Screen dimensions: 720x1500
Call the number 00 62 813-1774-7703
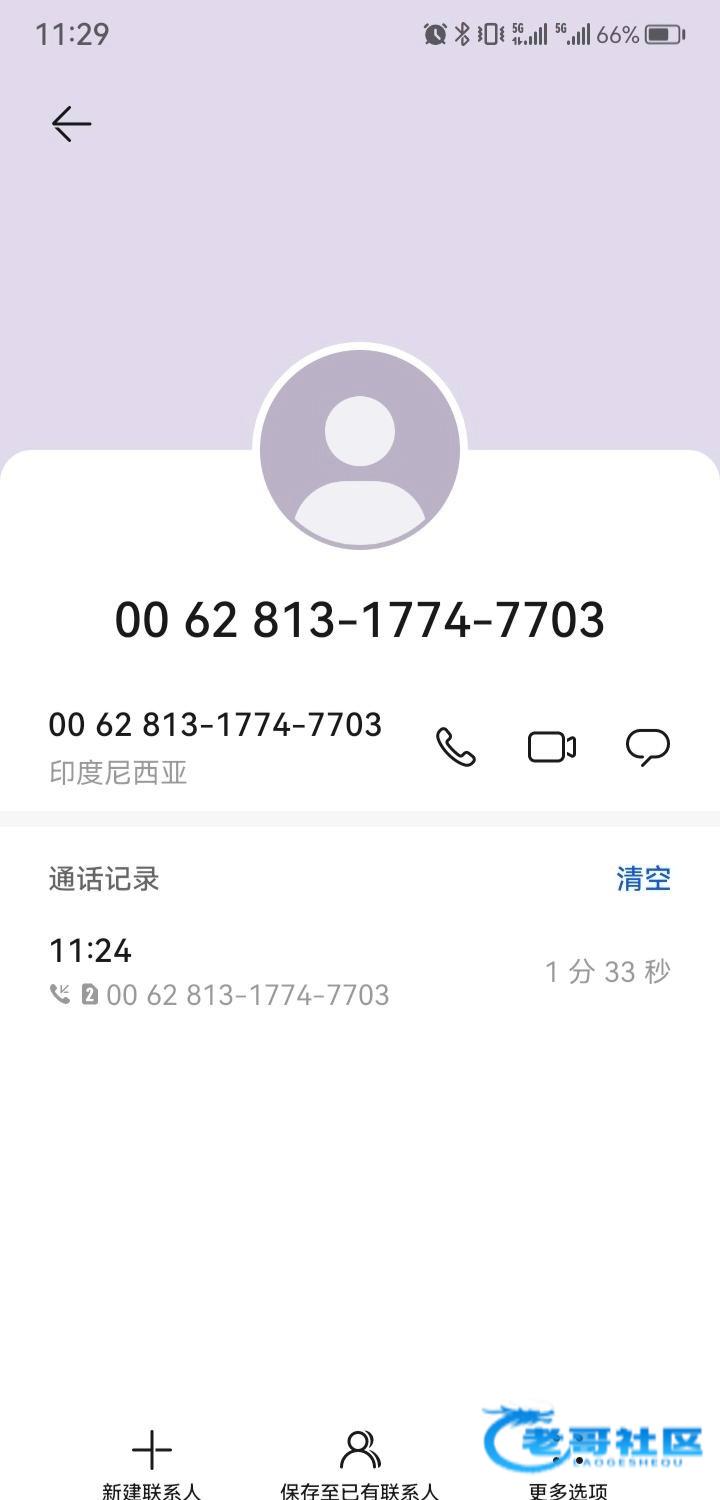click(456, 747)
